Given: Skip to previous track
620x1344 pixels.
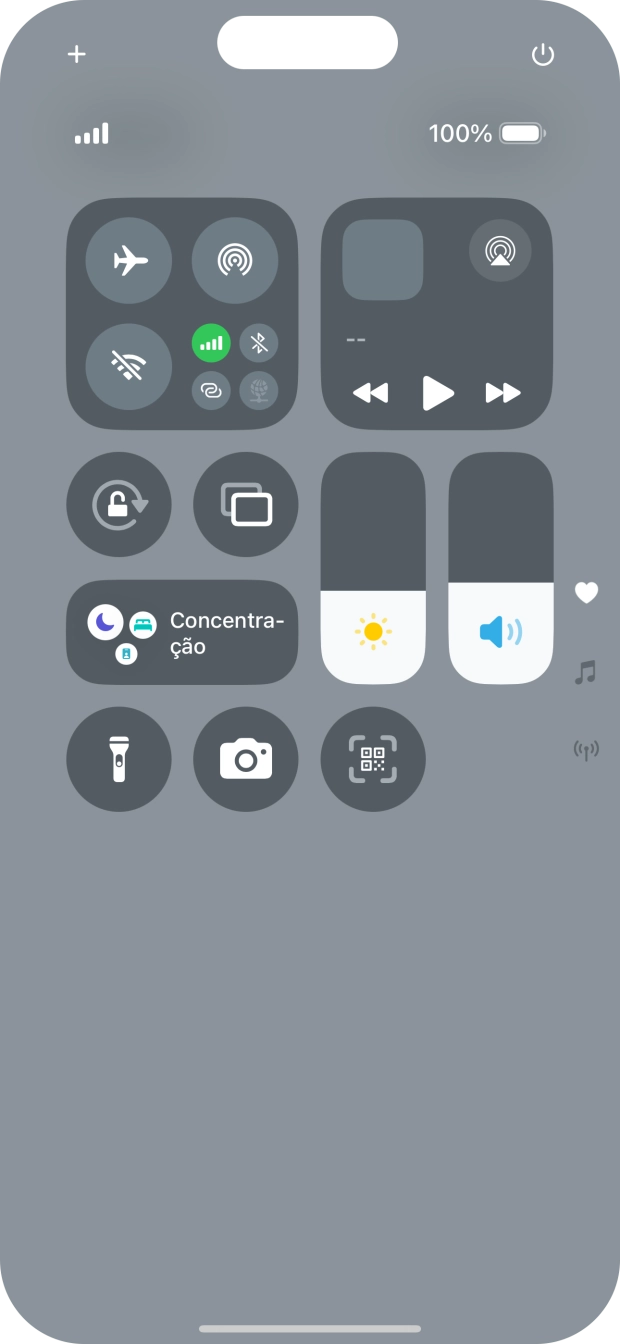Looking at the screenshot, I should click(x=370, y=393).
